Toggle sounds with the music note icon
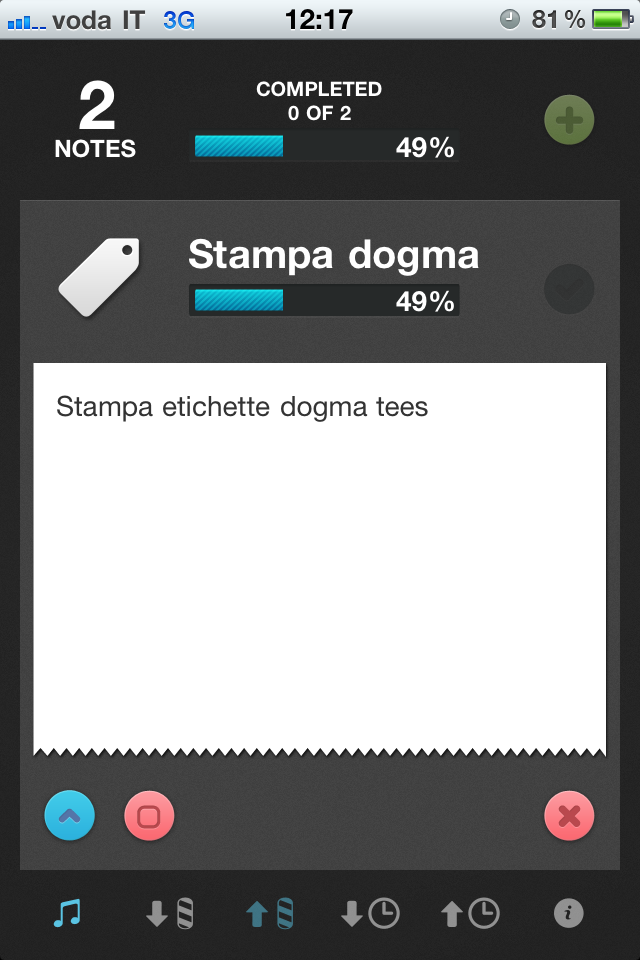This screenshot has width=640, height=960. point(67,913)
